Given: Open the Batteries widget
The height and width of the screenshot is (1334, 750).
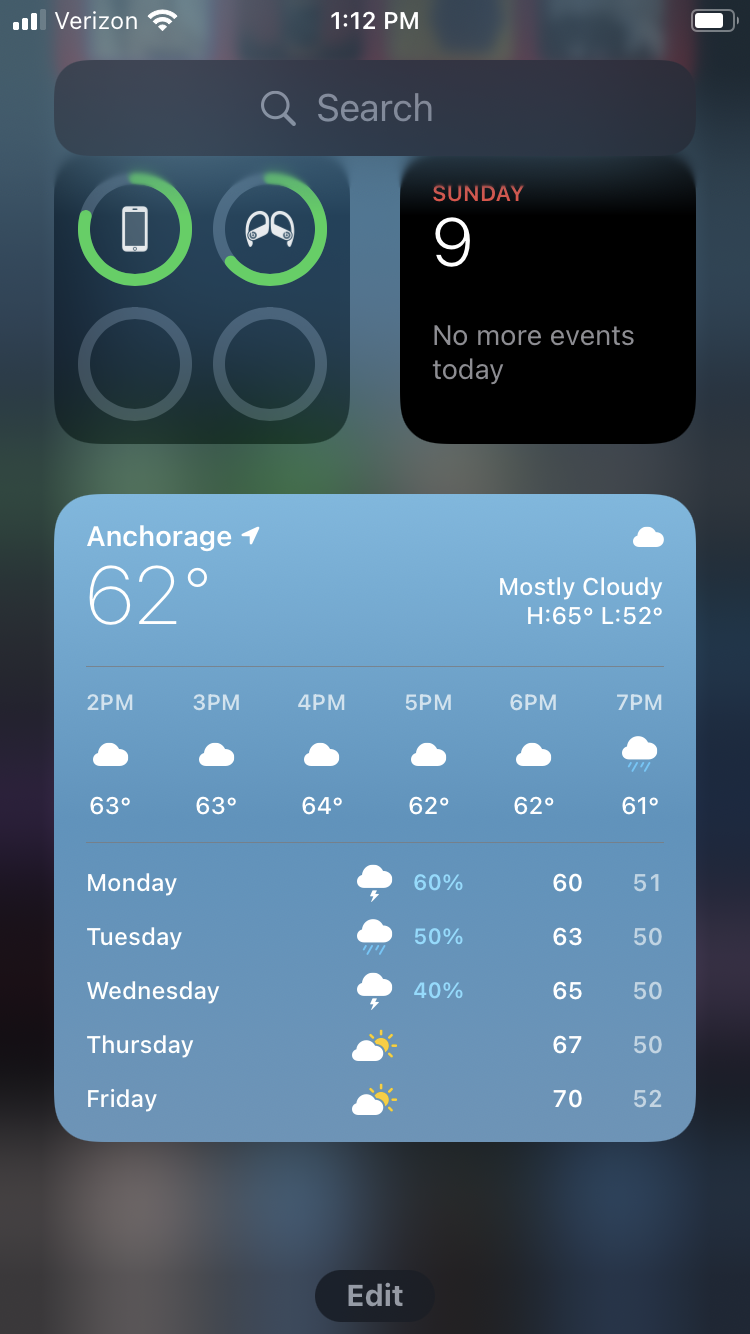Looking at the screenshot, I should point(202,299).
